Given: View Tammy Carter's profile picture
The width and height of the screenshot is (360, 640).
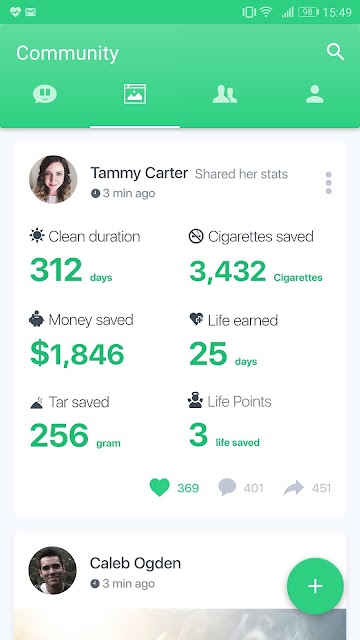Looking at the screenshot, I should tap(53, 179).
